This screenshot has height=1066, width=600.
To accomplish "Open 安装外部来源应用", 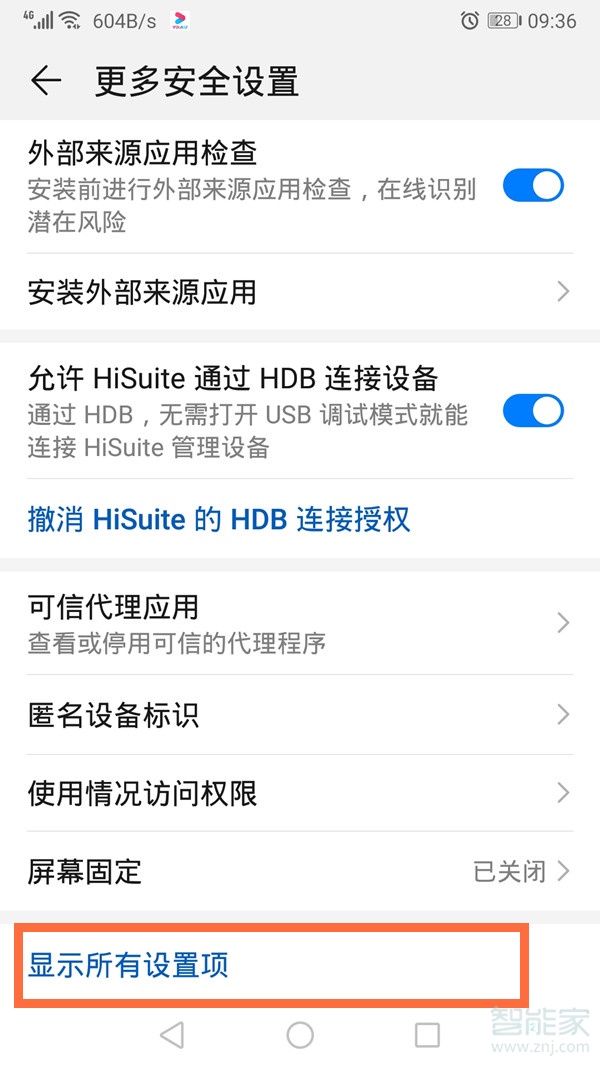I will tap(298, 292).
